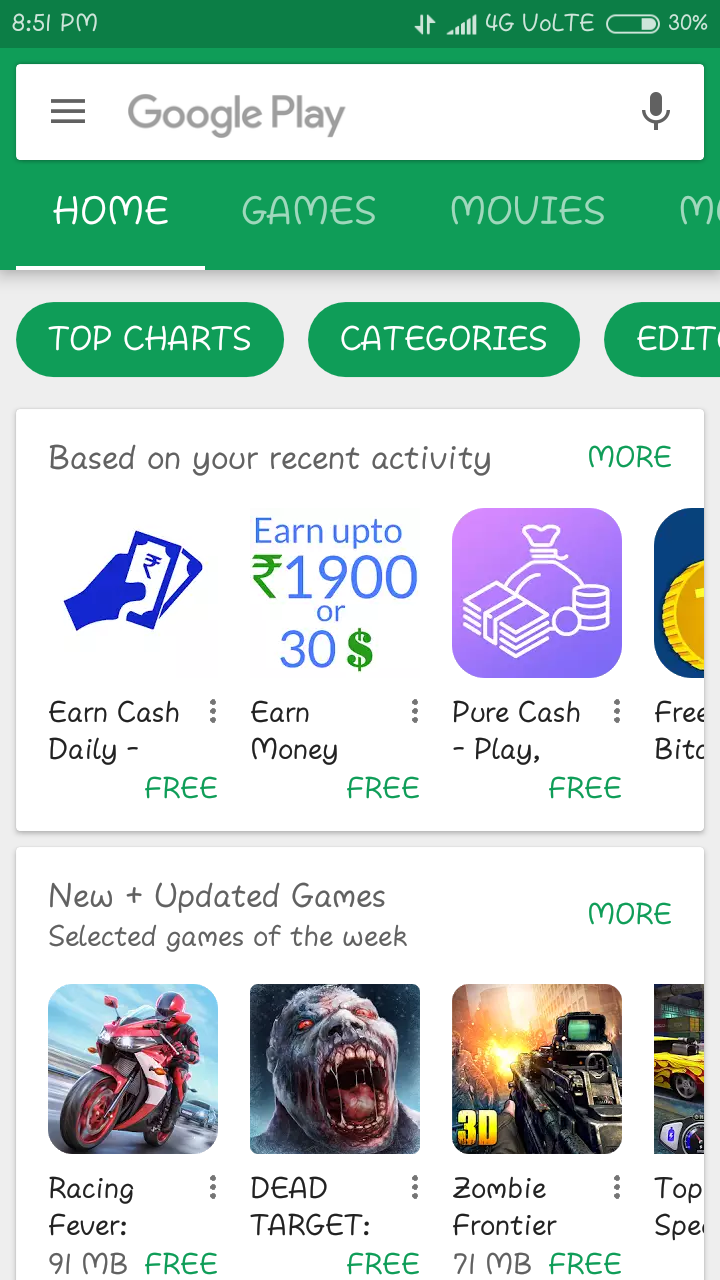Open the Top Charts chip
Image resolution: width=720 pixels, height=1280 pixels.
(150, 339)
